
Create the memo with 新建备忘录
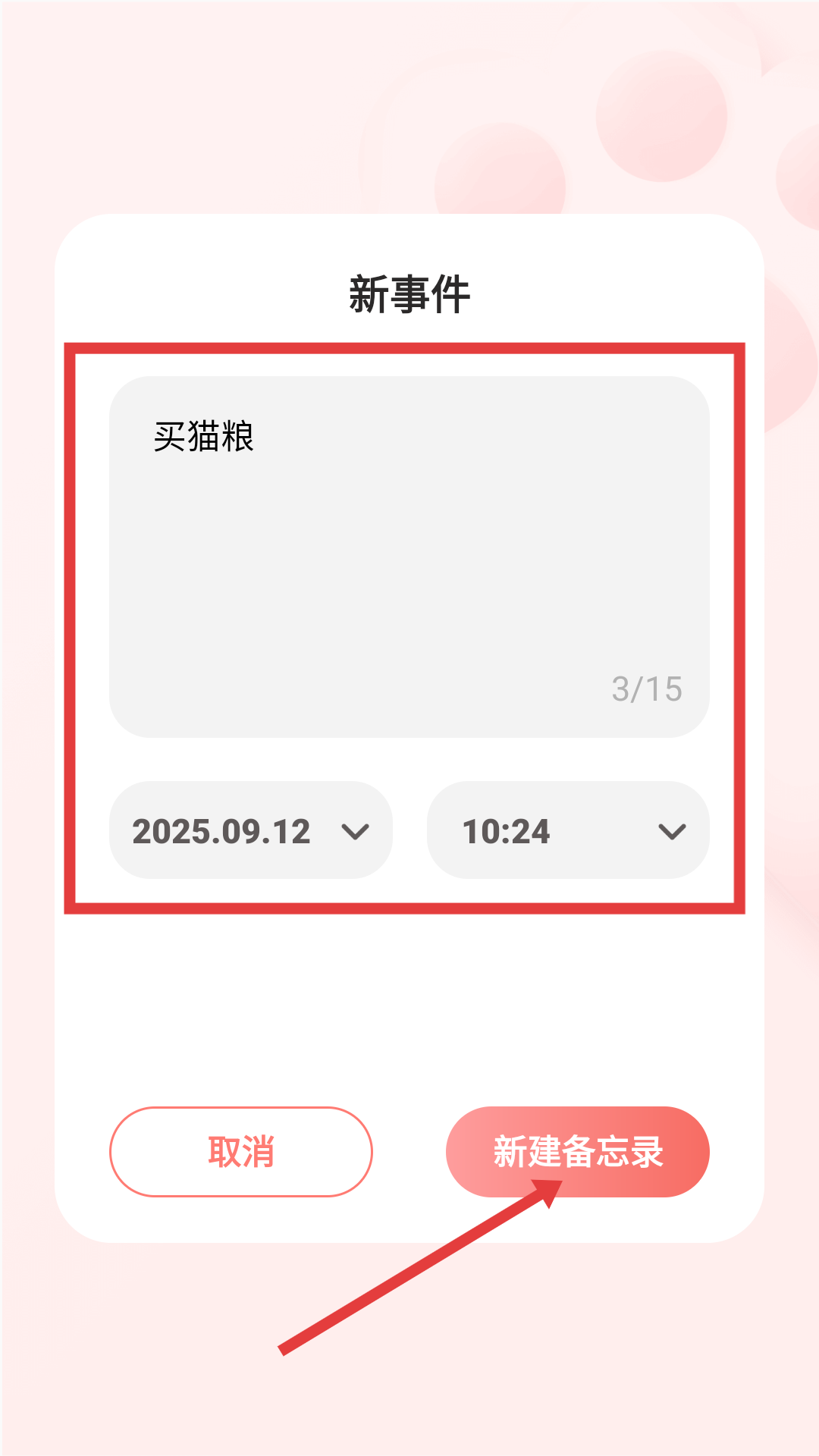578,1151
